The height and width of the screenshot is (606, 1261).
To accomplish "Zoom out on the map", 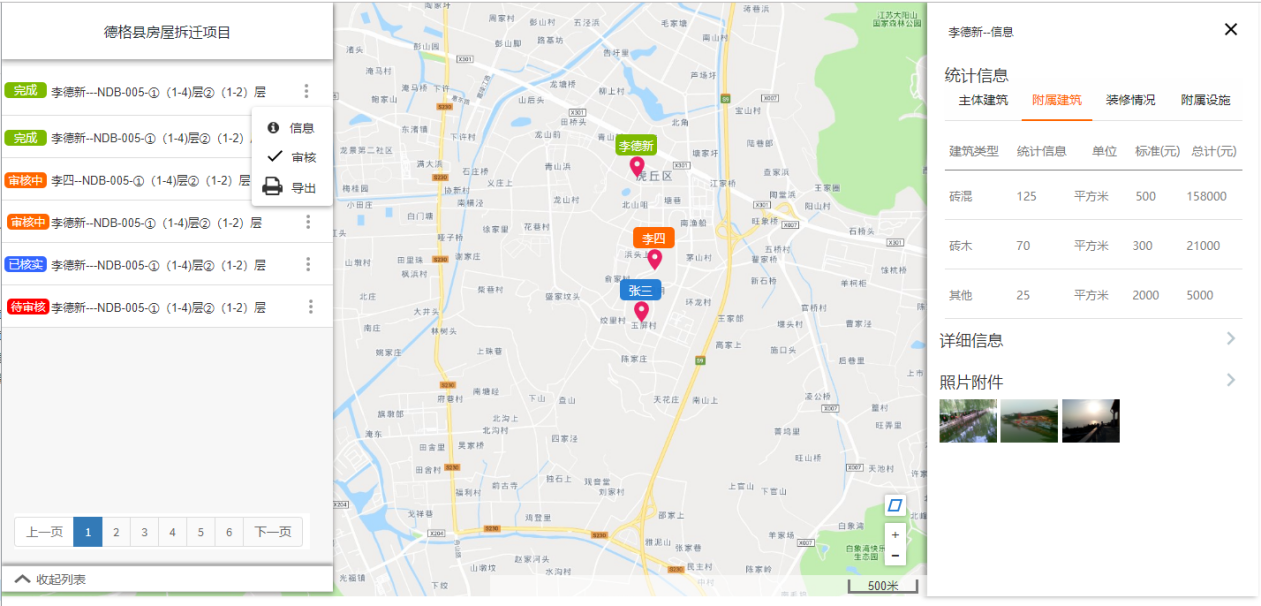I will [x=895, y=556].
